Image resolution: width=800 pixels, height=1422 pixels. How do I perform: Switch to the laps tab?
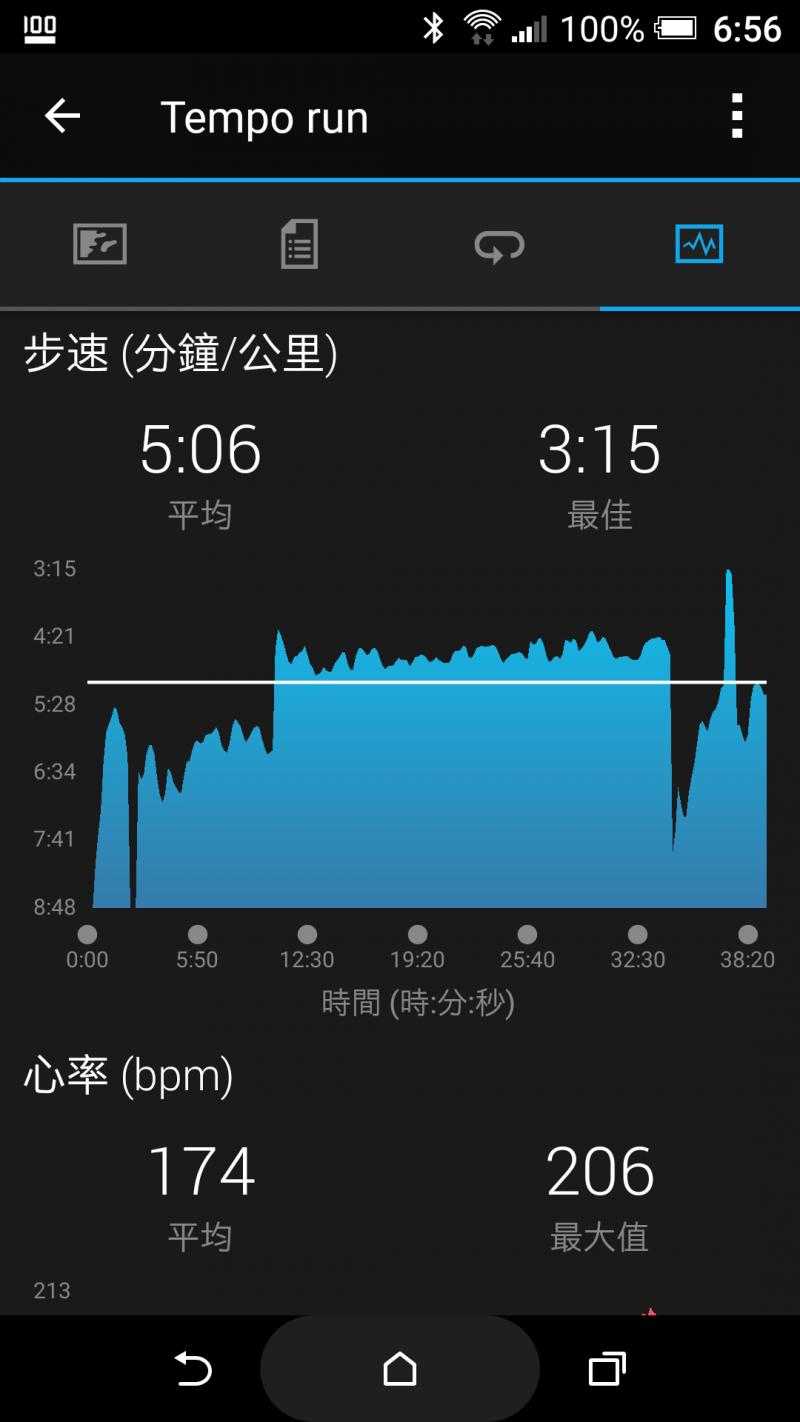[499, 244]
